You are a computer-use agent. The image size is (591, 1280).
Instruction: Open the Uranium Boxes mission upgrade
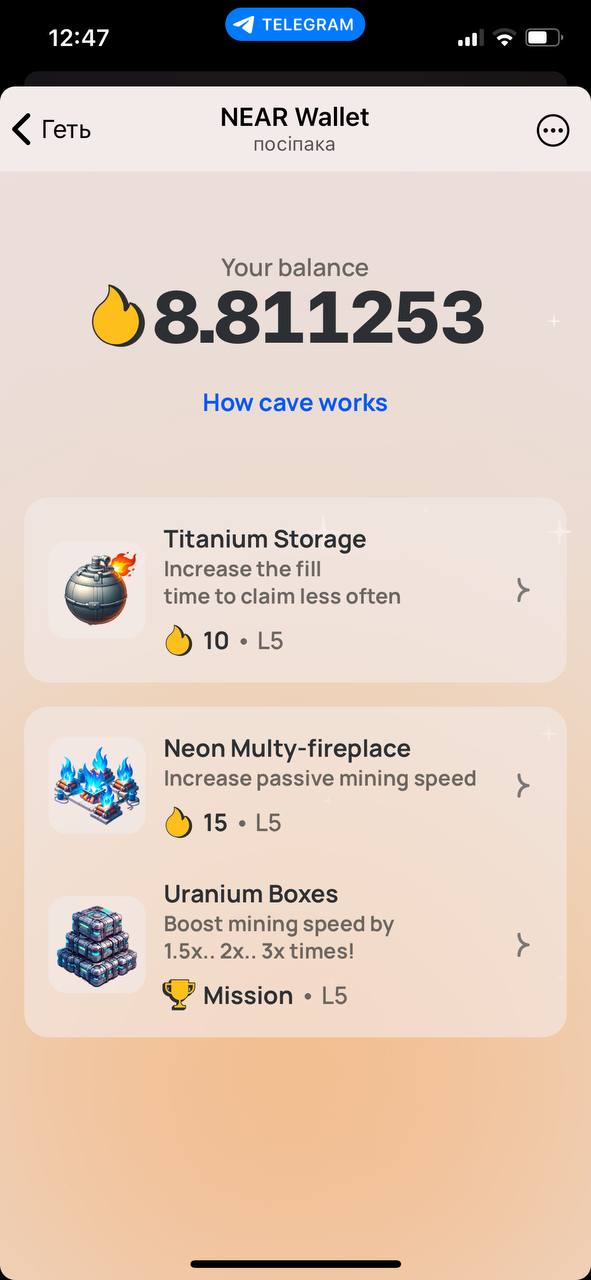pyautogui.click(x=295, y=945)
